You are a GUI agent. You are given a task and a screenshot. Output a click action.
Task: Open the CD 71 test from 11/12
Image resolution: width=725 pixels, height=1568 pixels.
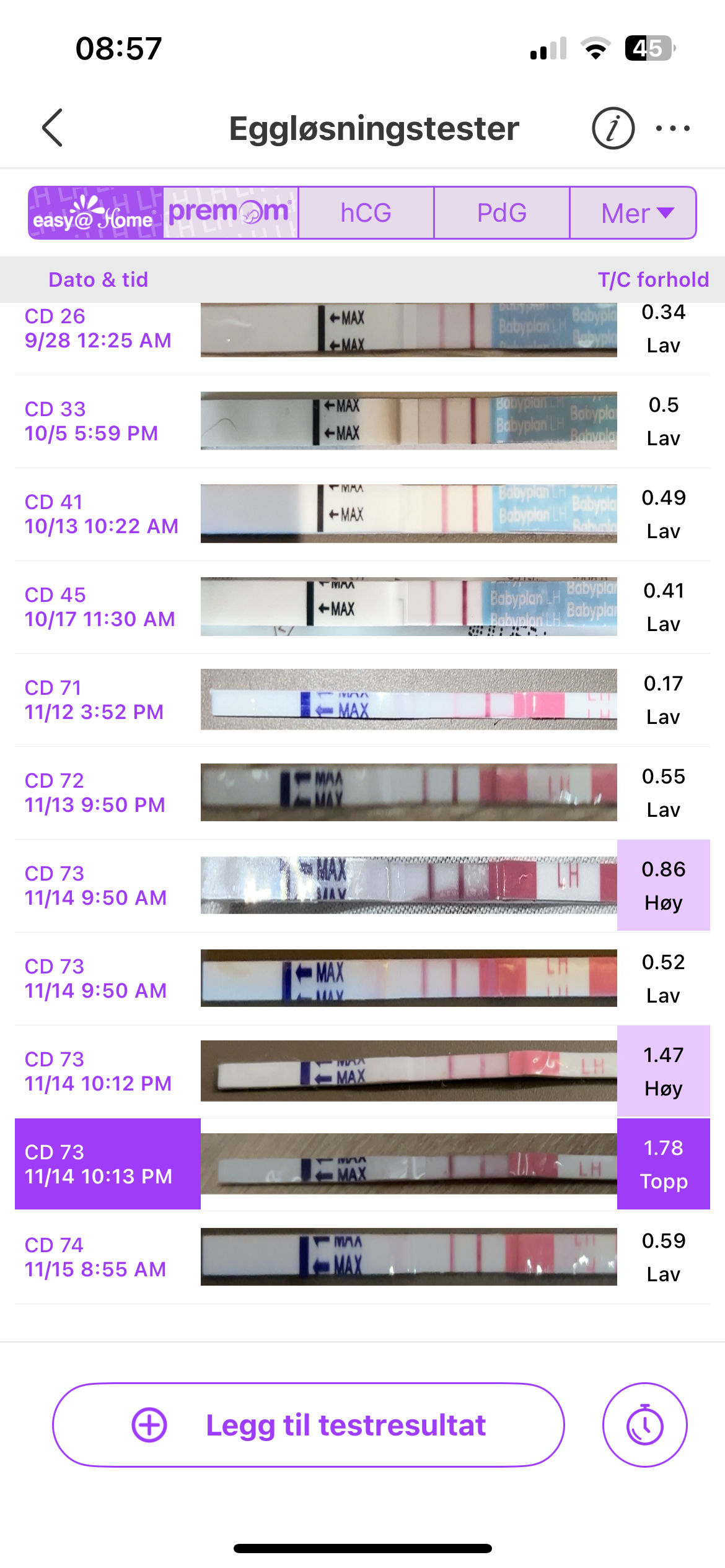[x=362, y=700]
